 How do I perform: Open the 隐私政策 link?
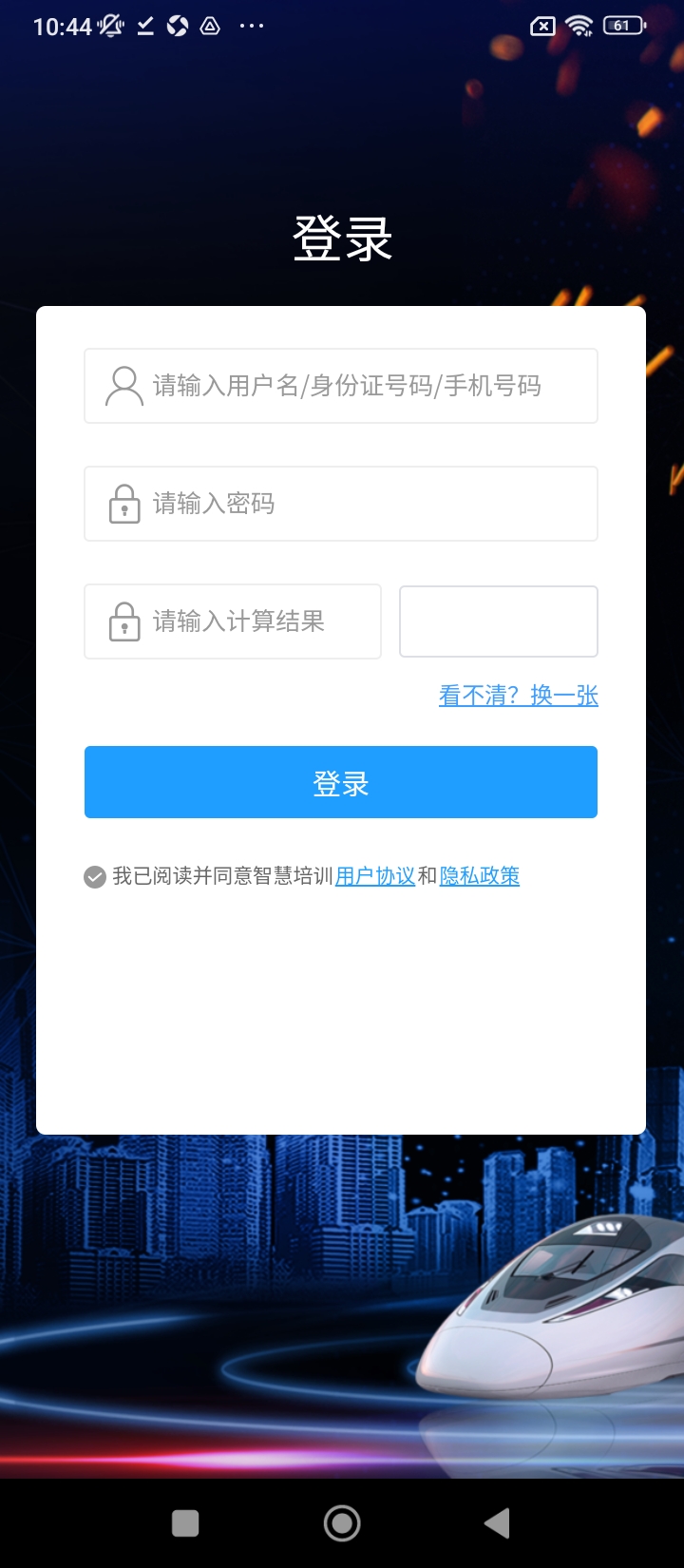(480, 876)
